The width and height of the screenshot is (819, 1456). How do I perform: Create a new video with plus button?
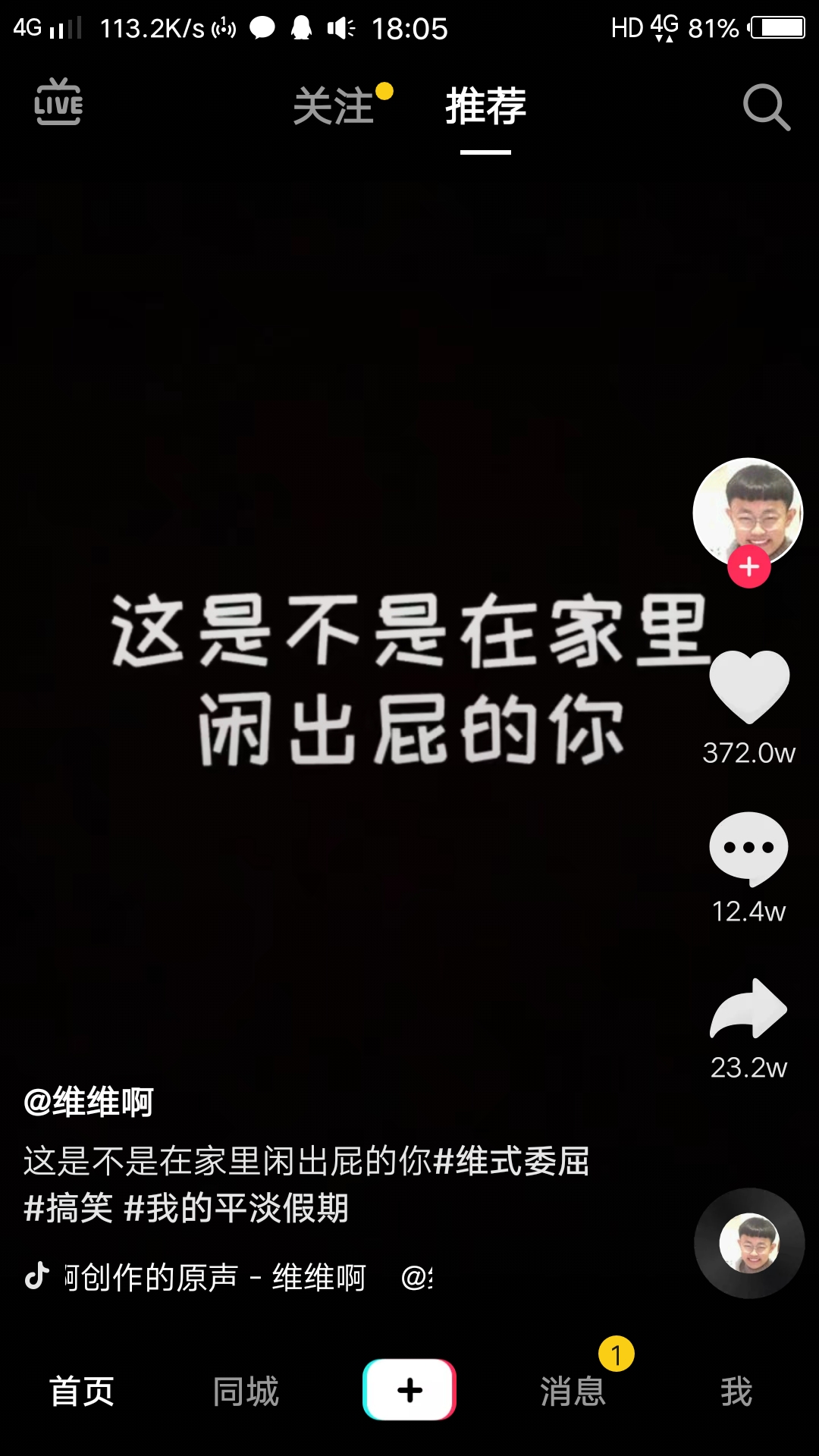(x=409, y=1390)
